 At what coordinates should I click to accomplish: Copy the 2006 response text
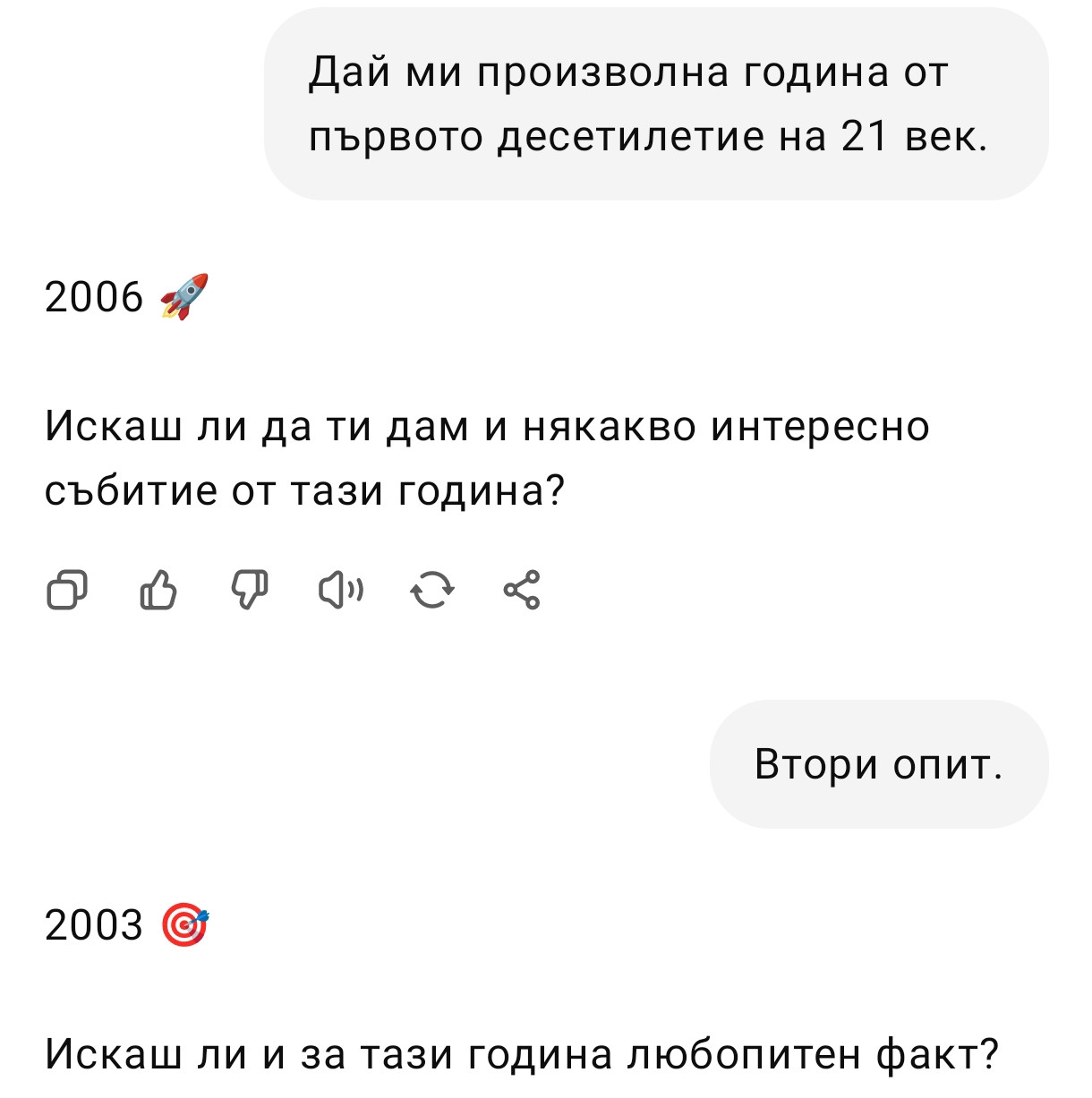[67, 591]
